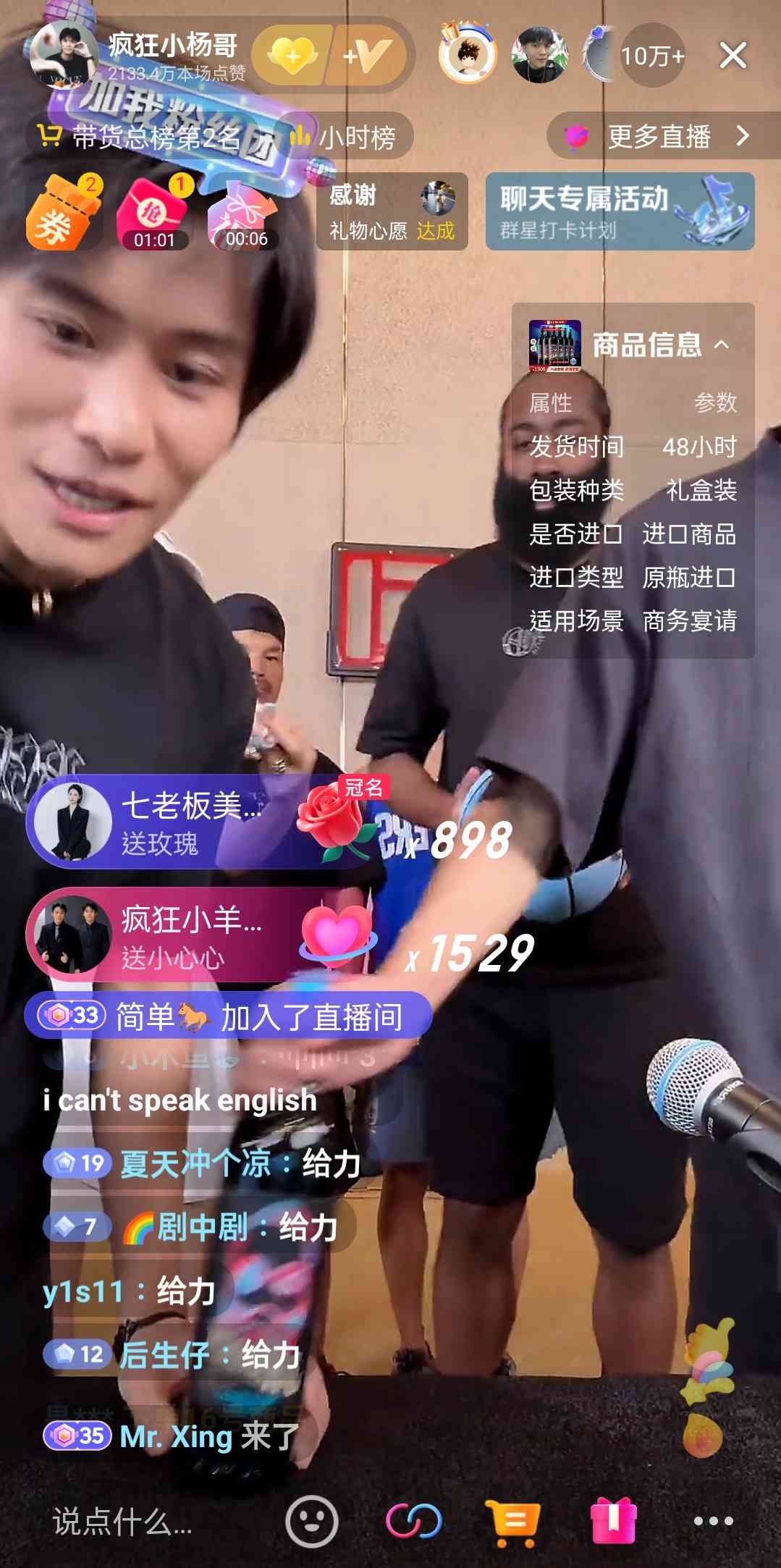
Task: Tap the 说点什么 comment input field
Action: (x=123, y=1522)
